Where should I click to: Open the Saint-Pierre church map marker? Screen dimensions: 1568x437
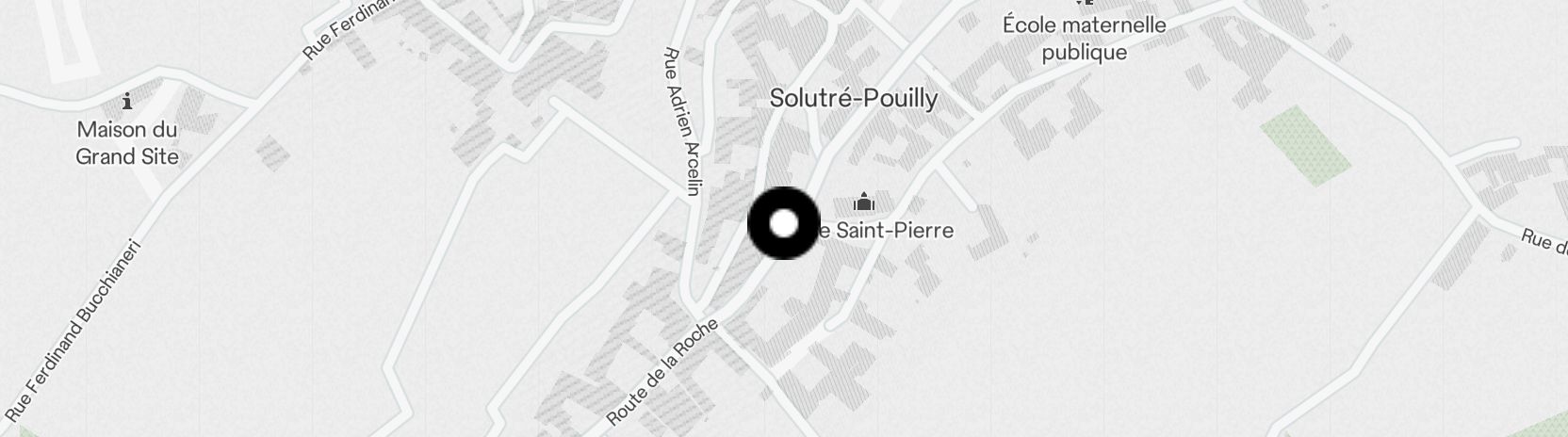[x=863, y=202]
